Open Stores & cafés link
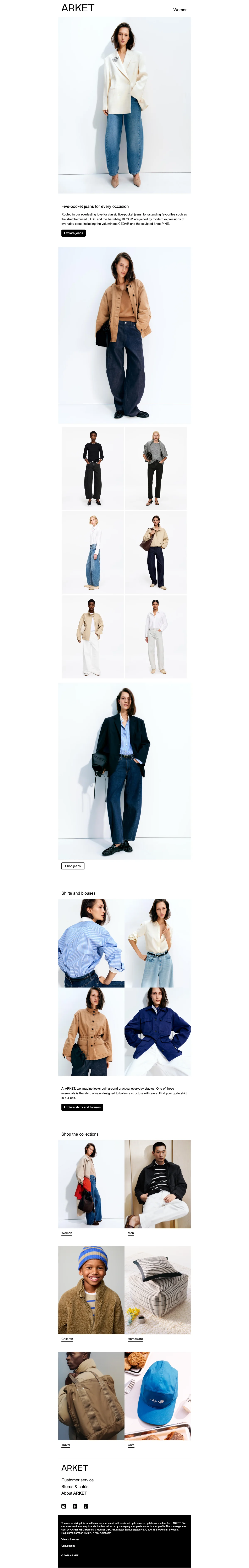Image resolution: width=249 pixels, height=1568 pixels. click(x=74, y=1486)
